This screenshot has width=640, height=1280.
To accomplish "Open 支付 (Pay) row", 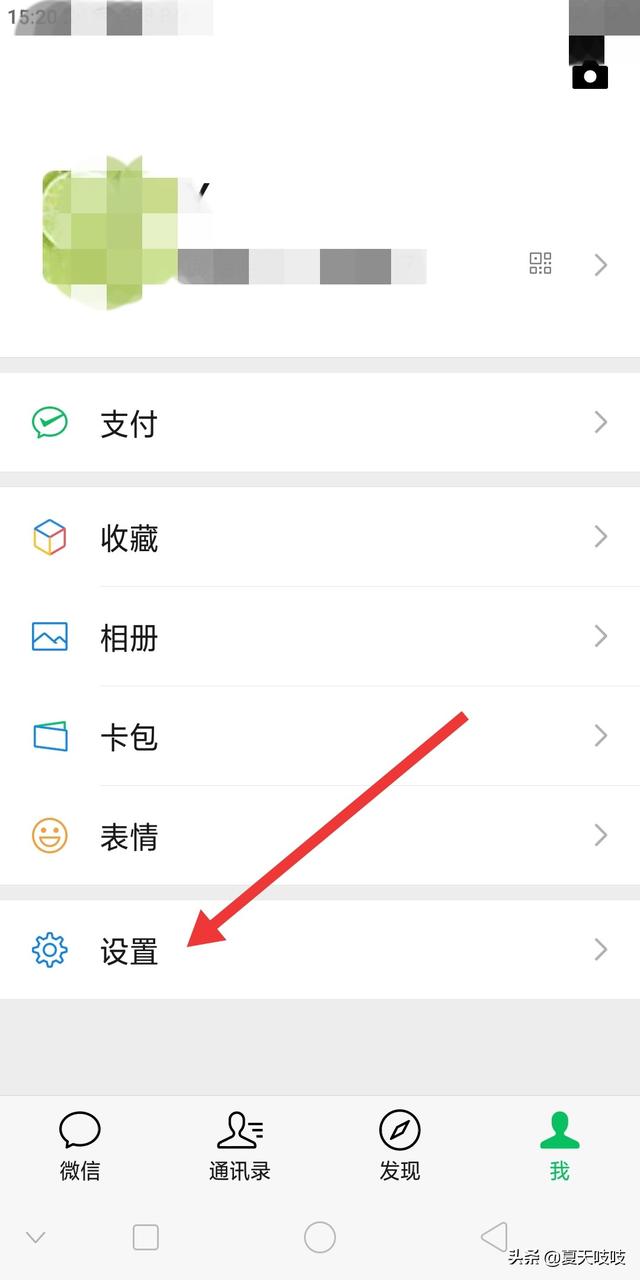I will [x=320, y=423].
